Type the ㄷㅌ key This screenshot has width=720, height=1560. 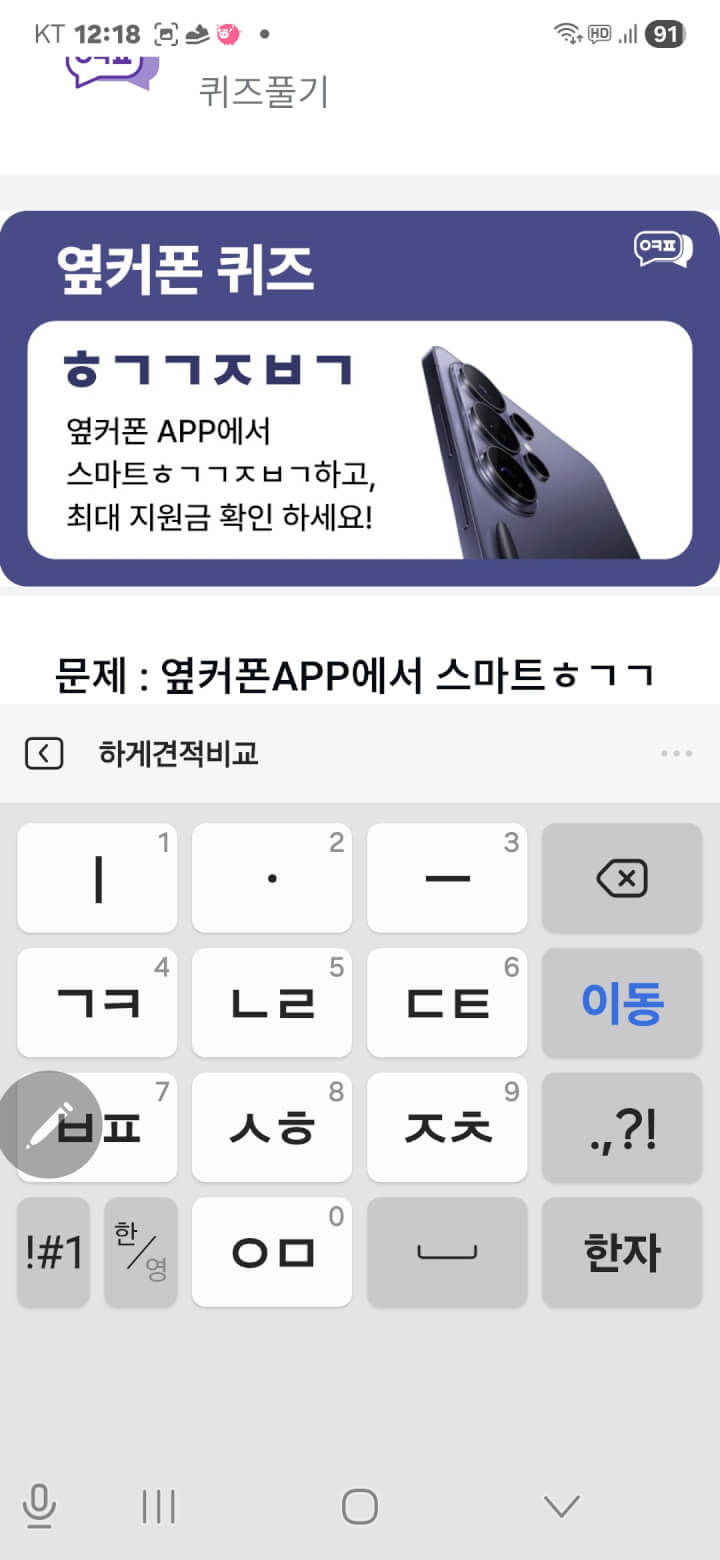click(447, 1003)
